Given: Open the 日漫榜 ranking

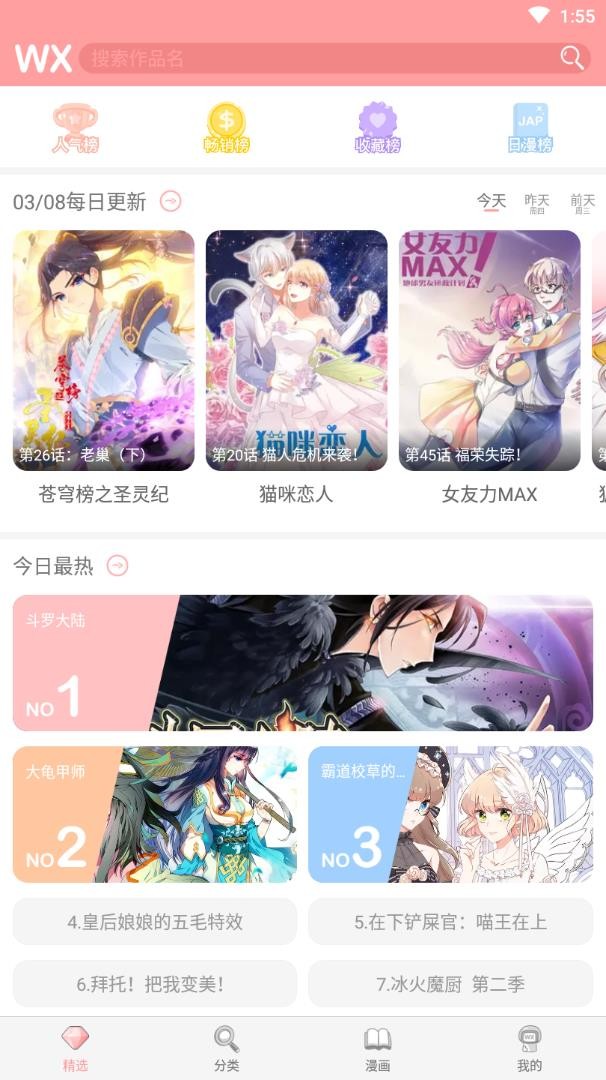Looking at the screenshot, I should [530, 129].
